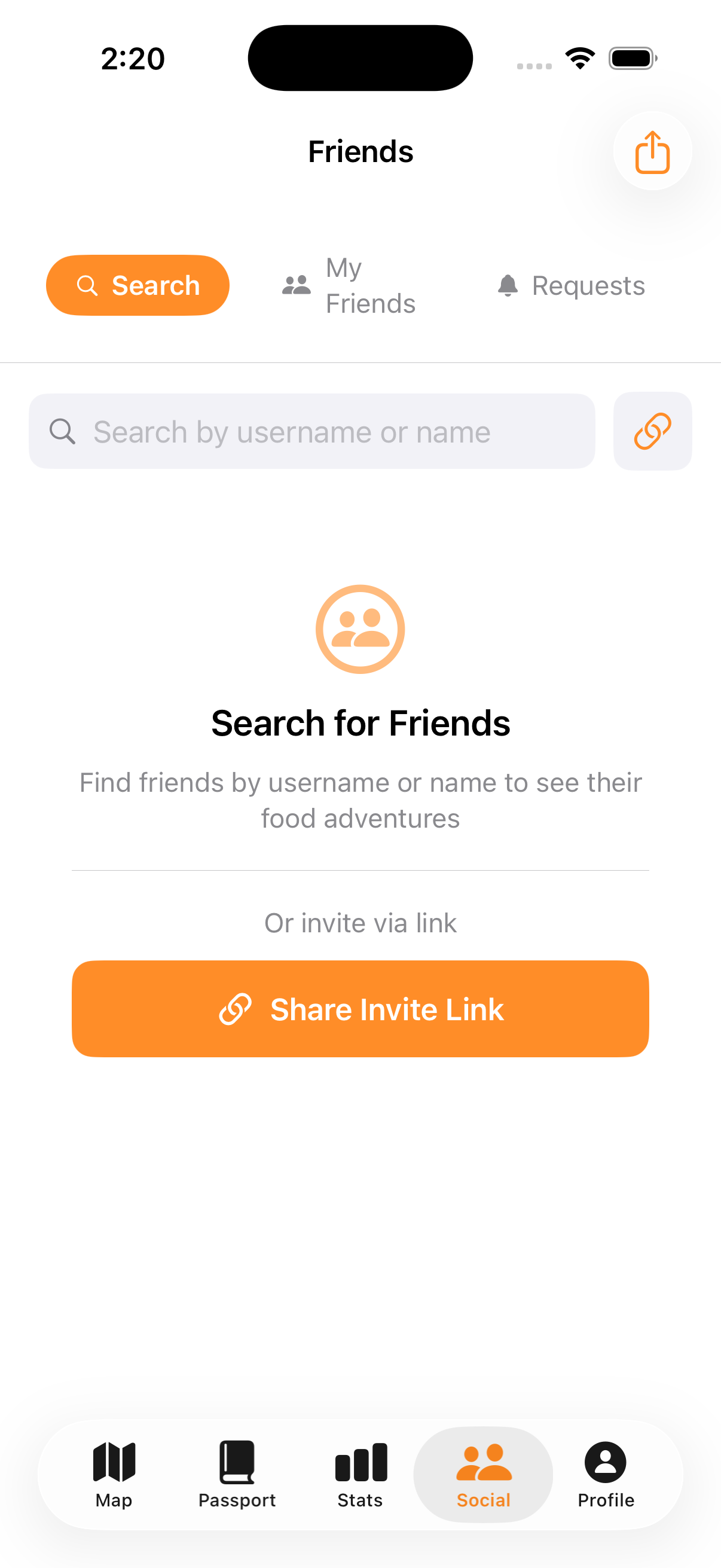Image resolution: width=721 pixels, height=1568 pixels.
Task: Open Profile via the person icon
Action: pyautogui.click(x=606, y=1467)
